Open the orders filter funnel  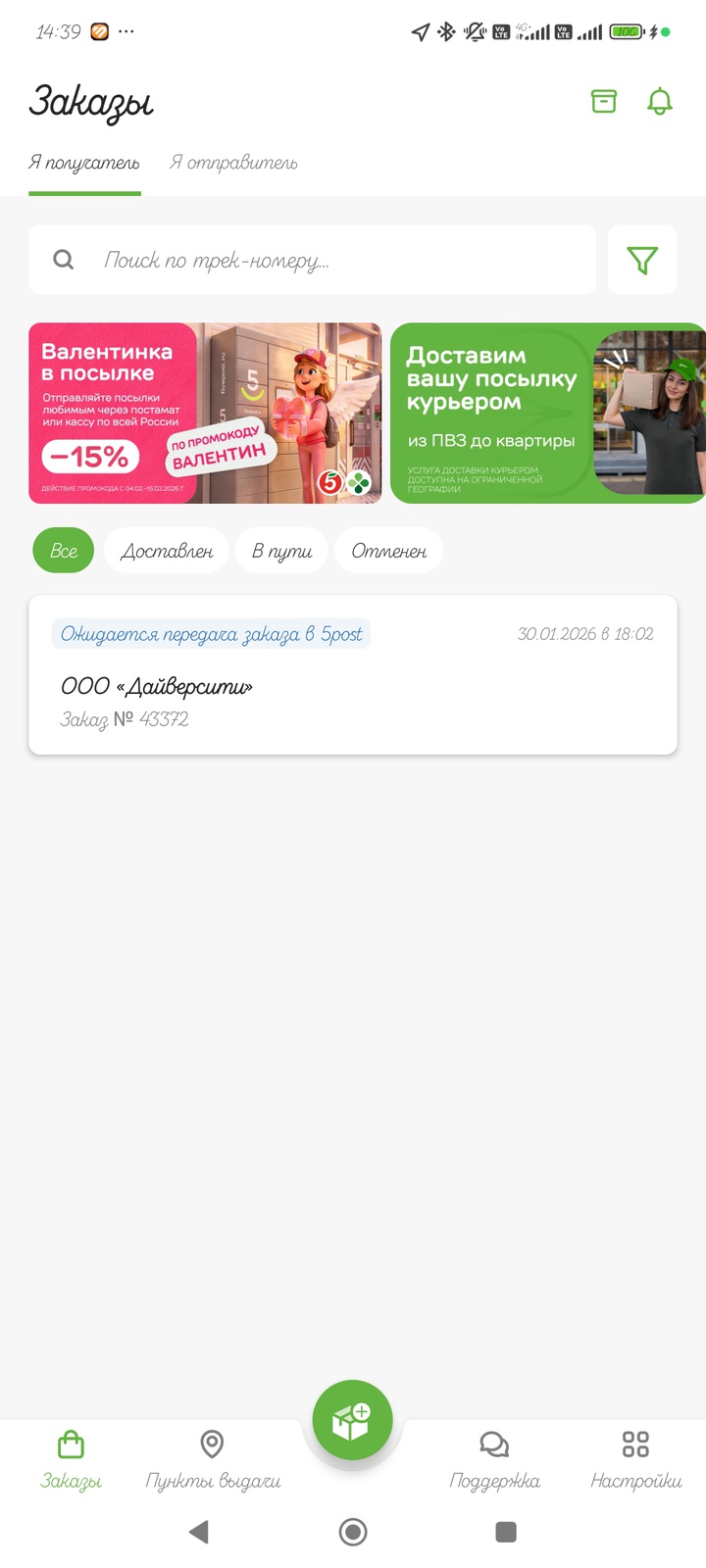coord(642,260)
